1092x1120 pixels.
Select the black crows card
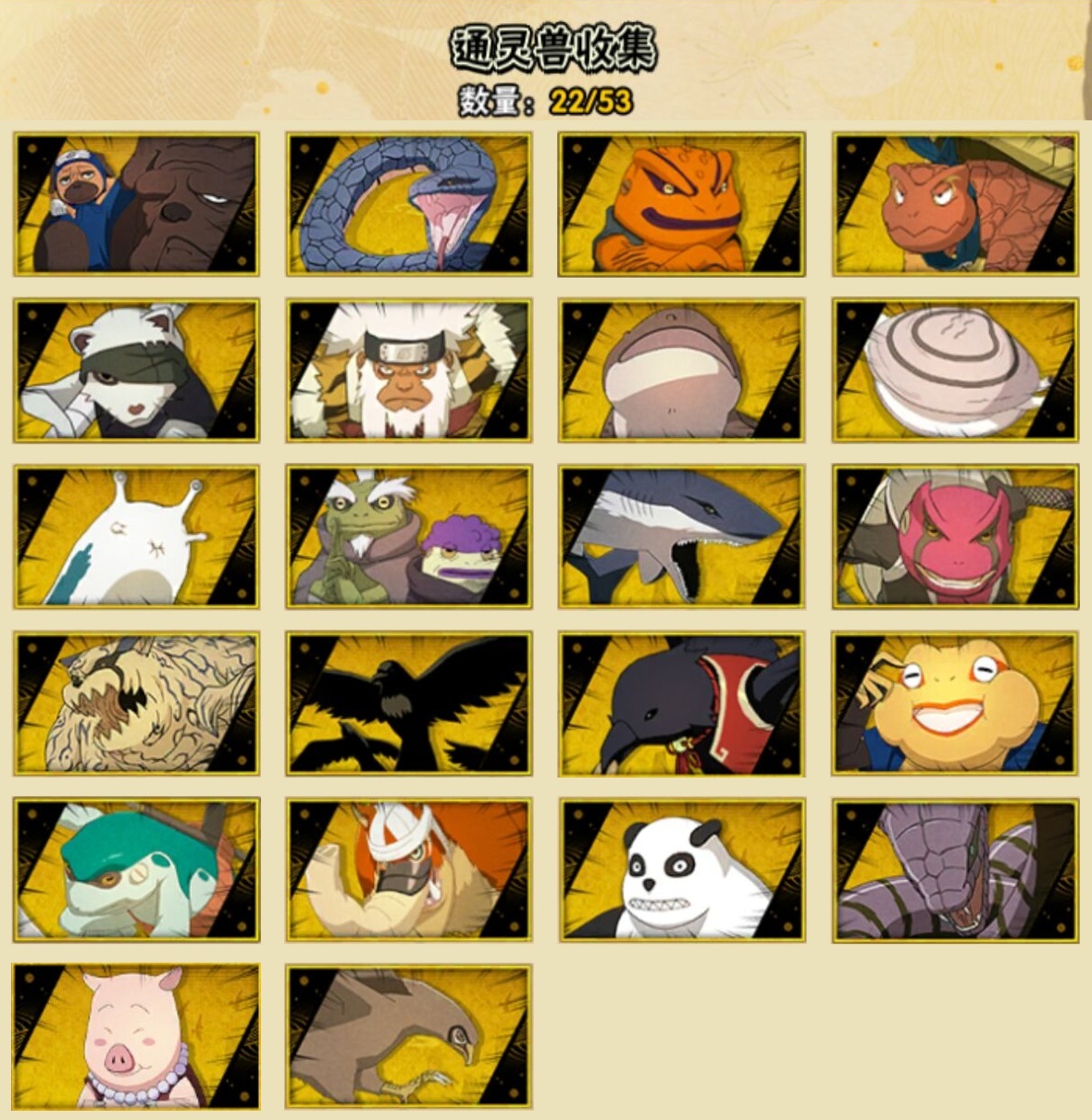[x=409, y=703]
